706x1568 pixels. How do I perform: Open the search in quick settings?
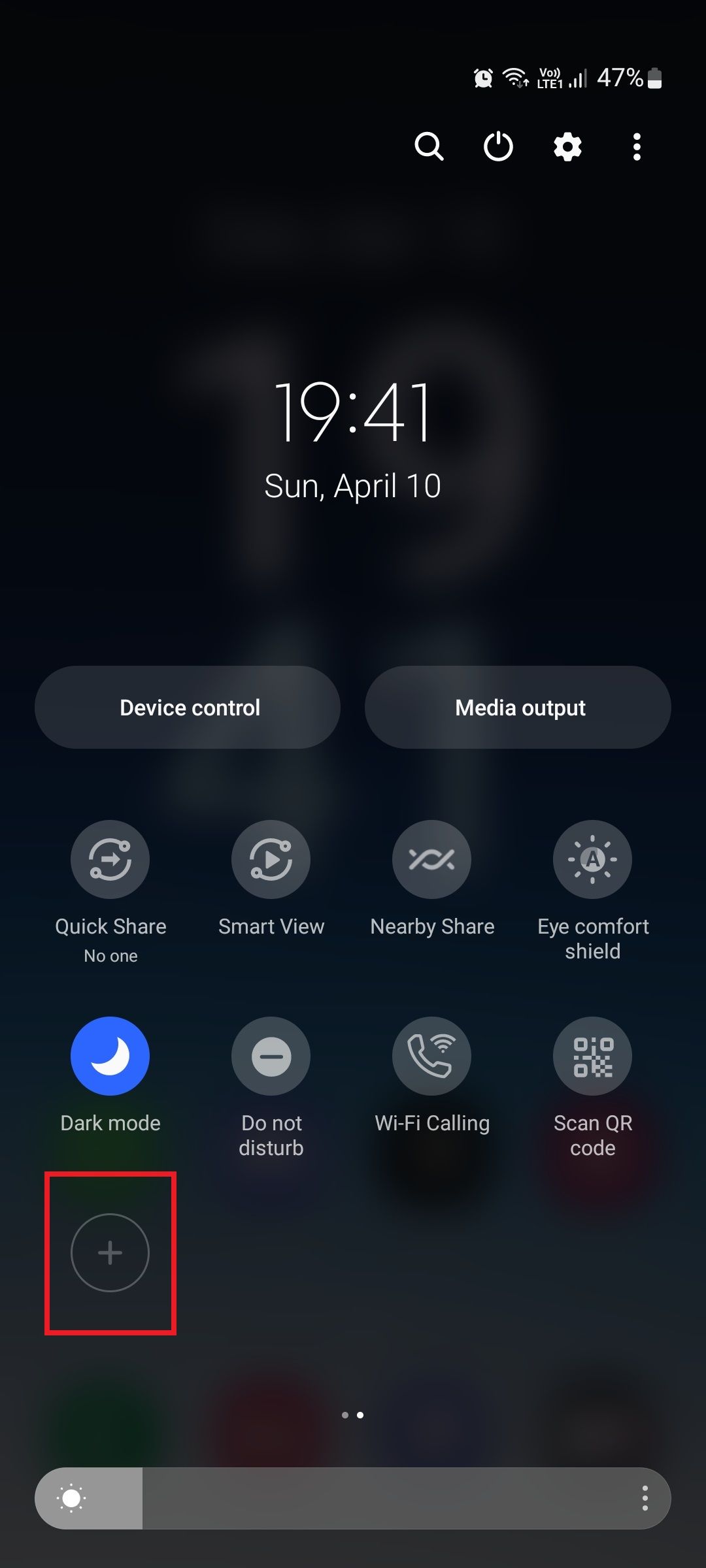430,146
